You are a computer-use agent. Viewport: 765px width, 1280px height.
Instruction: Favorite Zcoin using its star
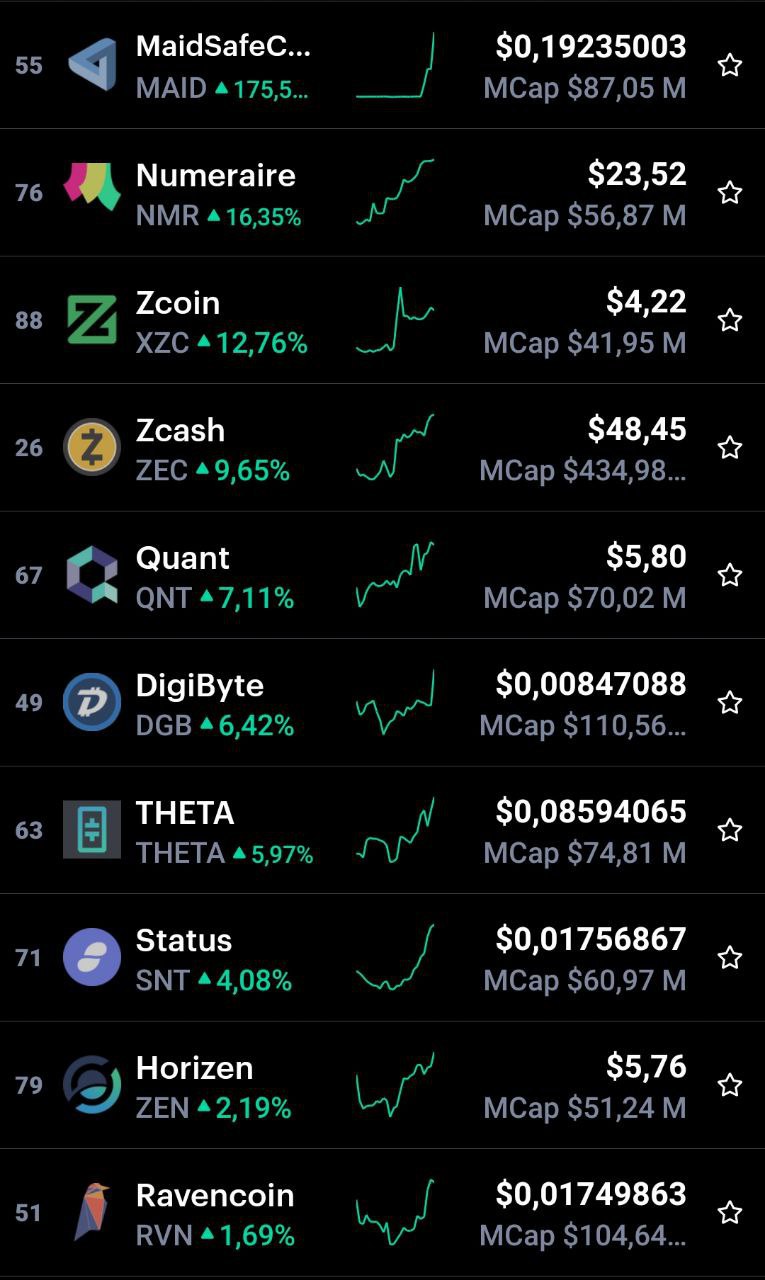(730, 320)
